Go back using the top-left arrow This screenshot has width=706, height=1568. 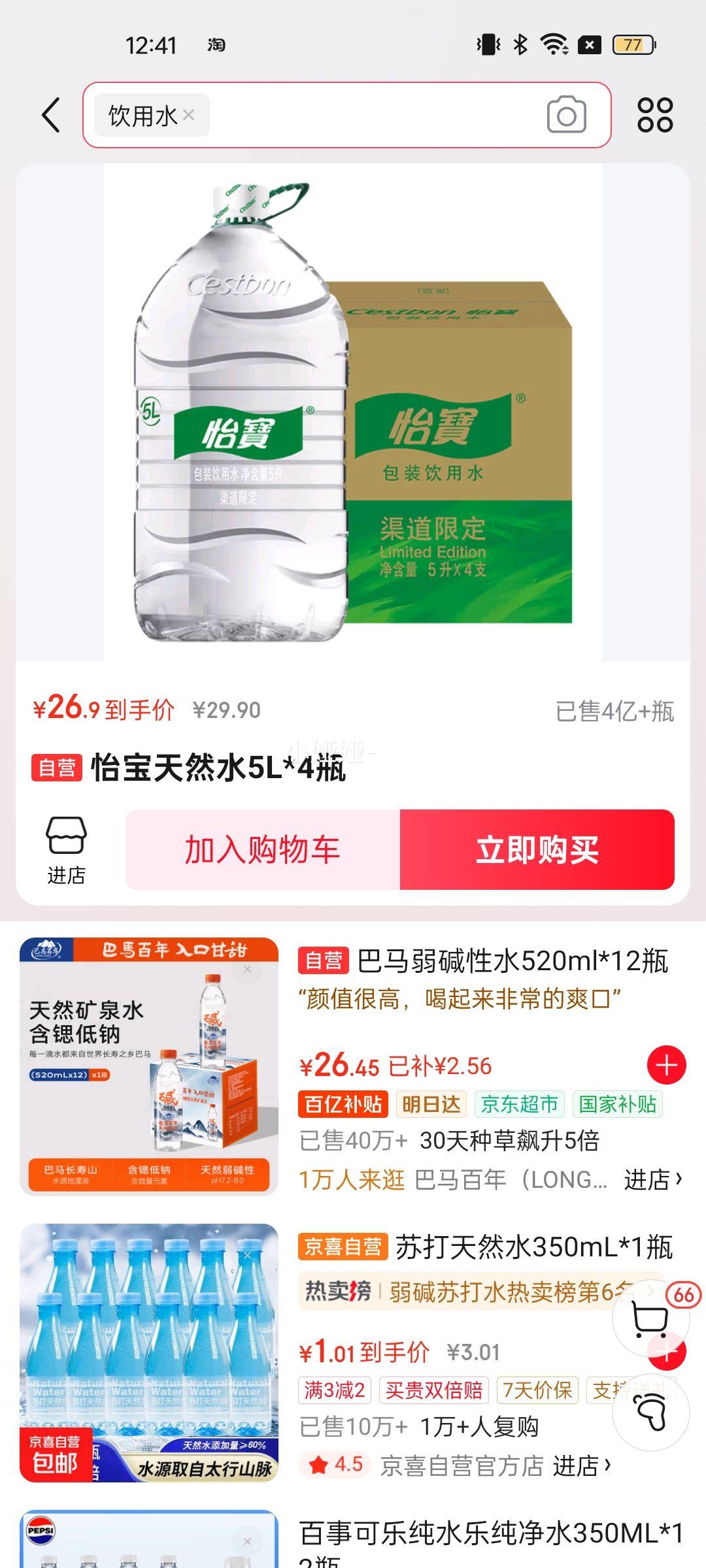51,115
